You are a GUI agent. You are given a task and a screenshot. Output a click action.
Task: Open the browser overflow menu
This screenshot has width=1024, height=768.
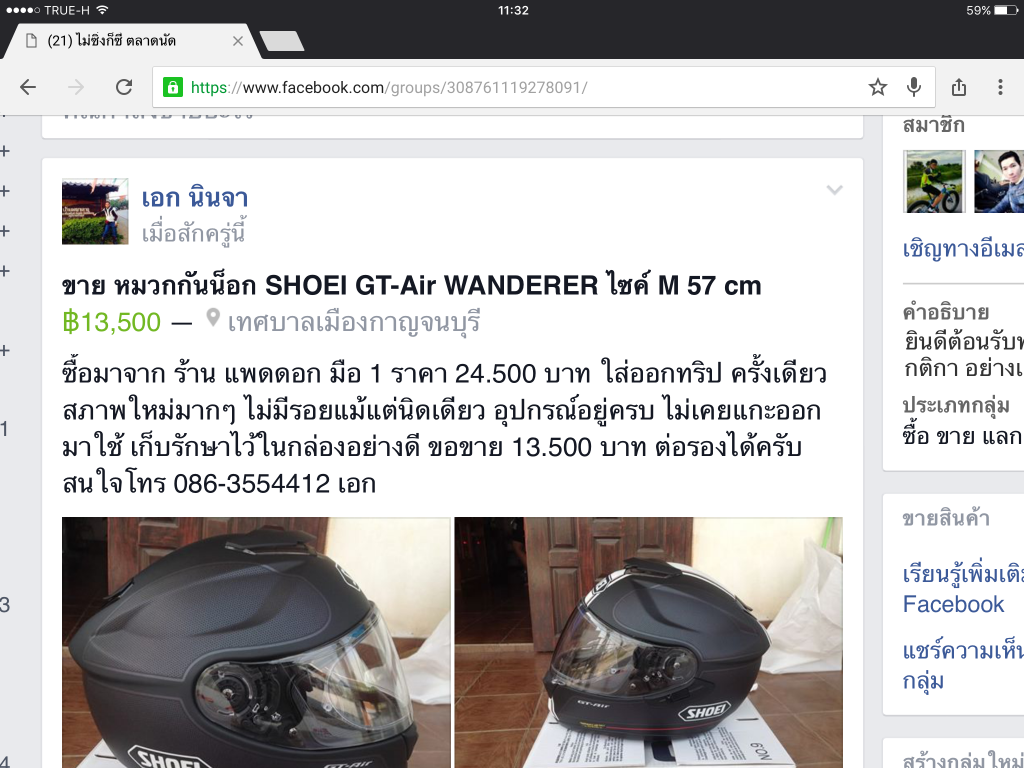[x=1000, y=87]
